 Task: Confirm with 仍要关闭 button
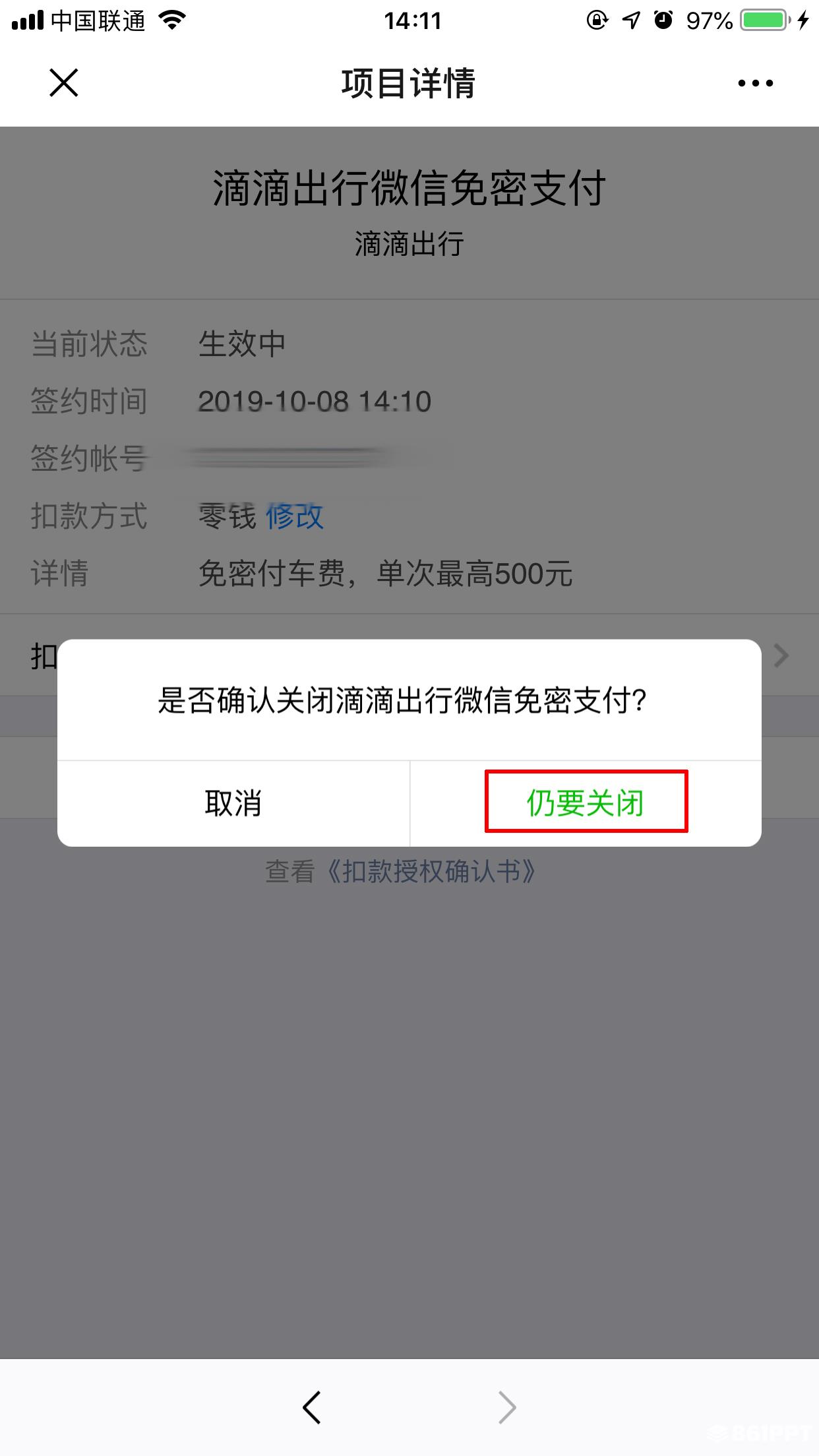tap(586, 803)
